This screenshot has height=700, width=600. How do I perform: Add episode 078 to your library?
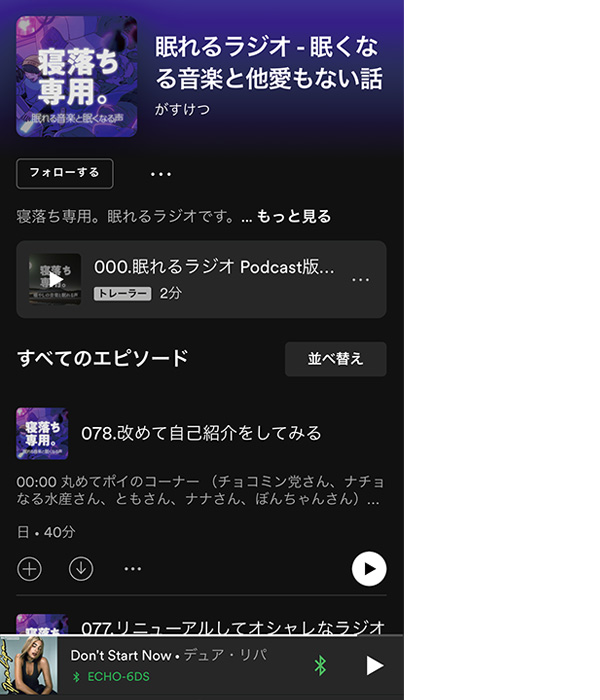[x=30, y=569]
